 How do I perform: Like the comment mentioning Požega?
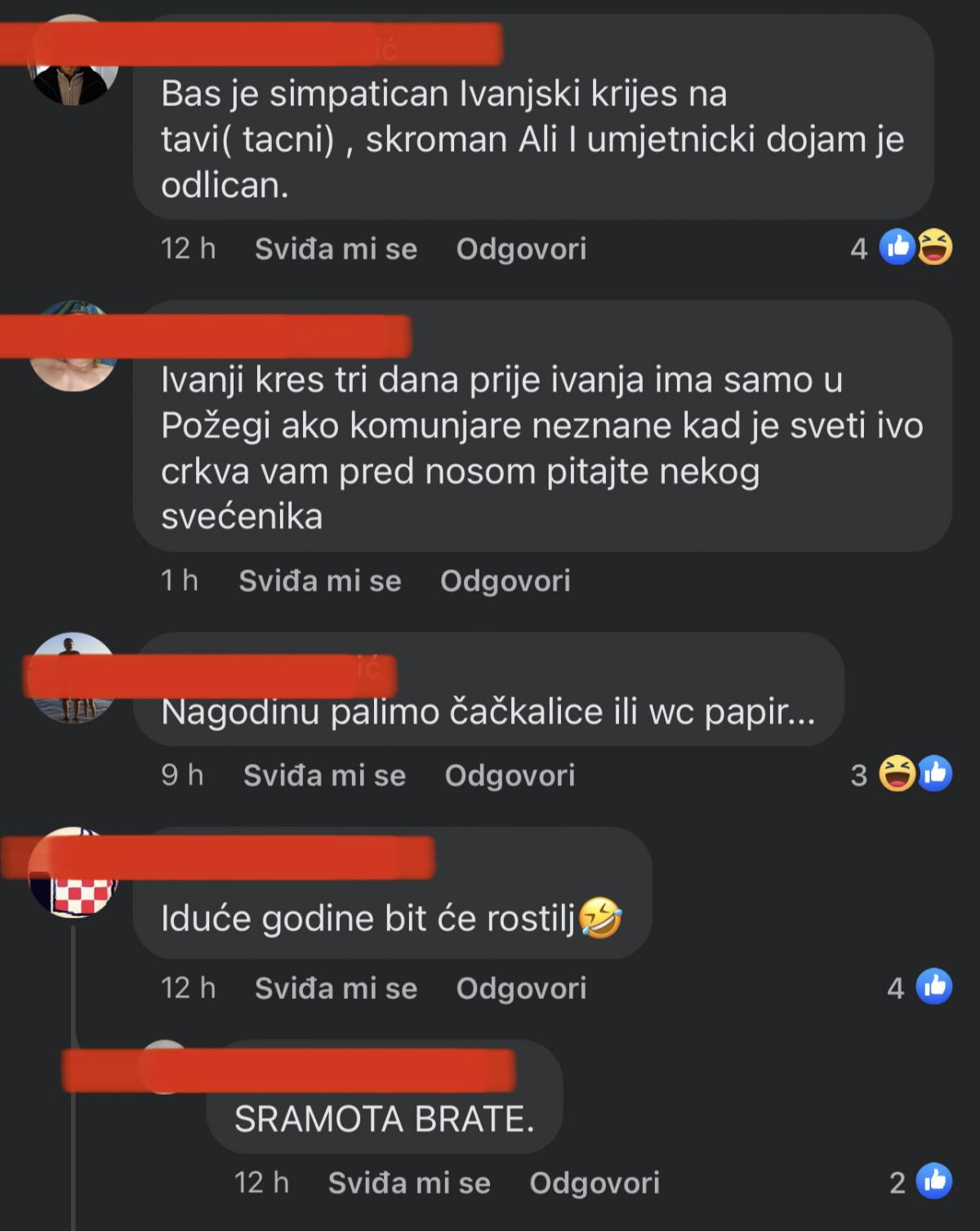click(x=319, y=581)
